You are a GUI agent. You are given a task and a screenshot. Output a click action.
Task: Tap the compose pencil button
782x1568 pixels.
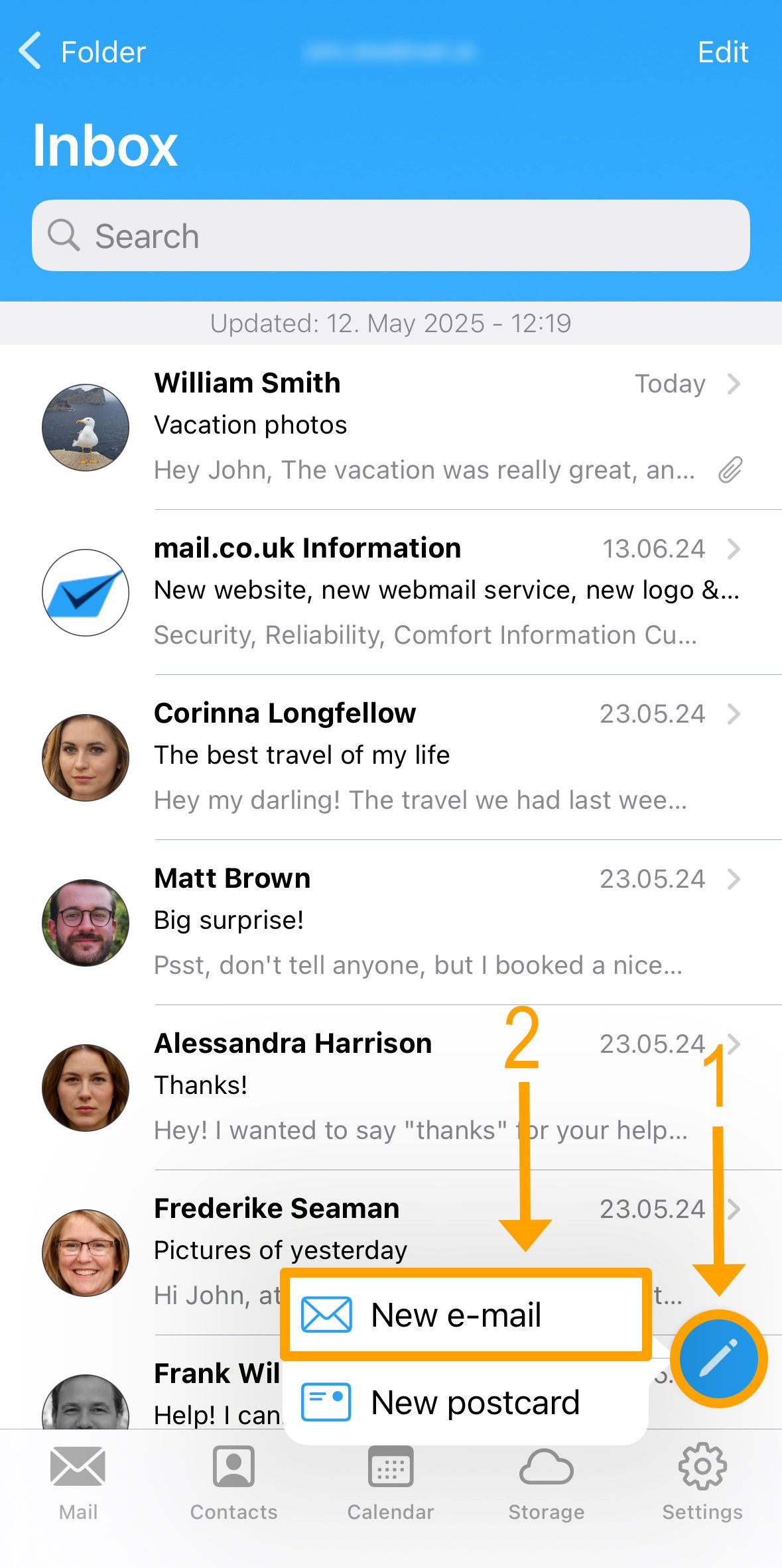pyautogui.click(x=718, y=1358)
